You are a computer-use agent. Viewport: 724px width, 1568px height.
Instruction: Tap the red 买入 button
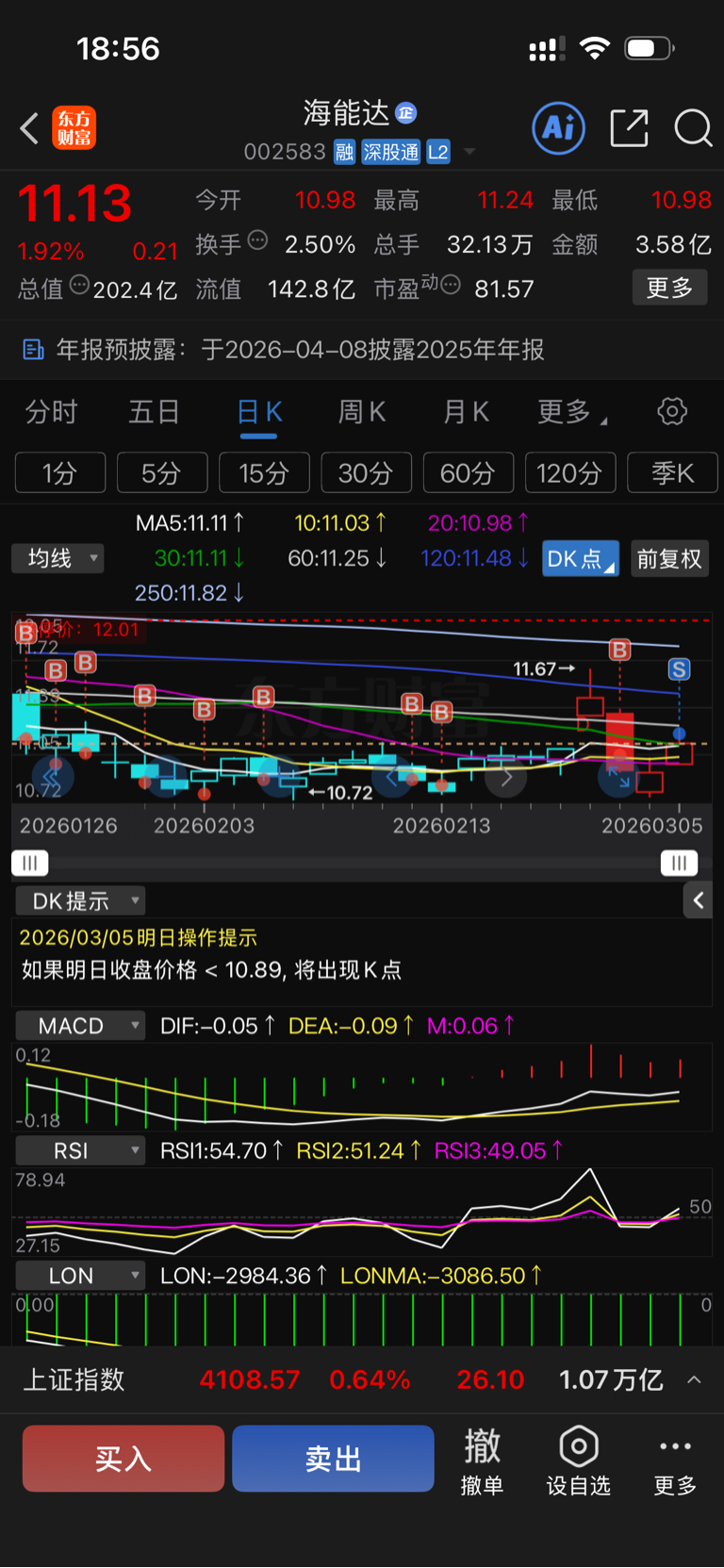[123, 1459]
